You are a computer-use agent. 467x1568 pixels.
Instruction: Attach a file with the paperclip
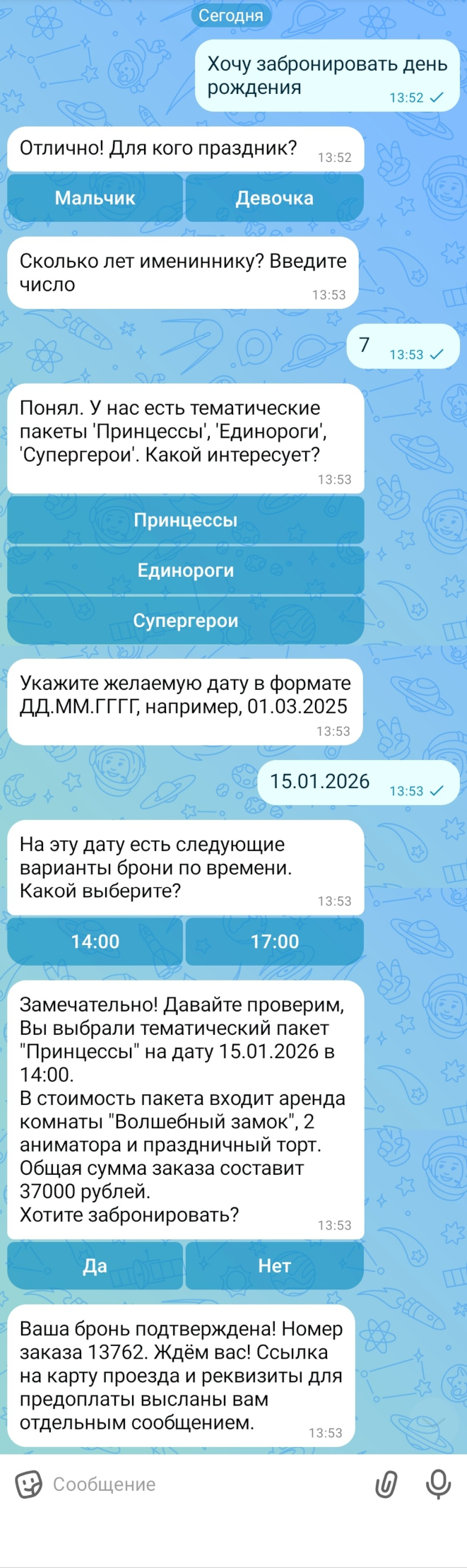386,1484
